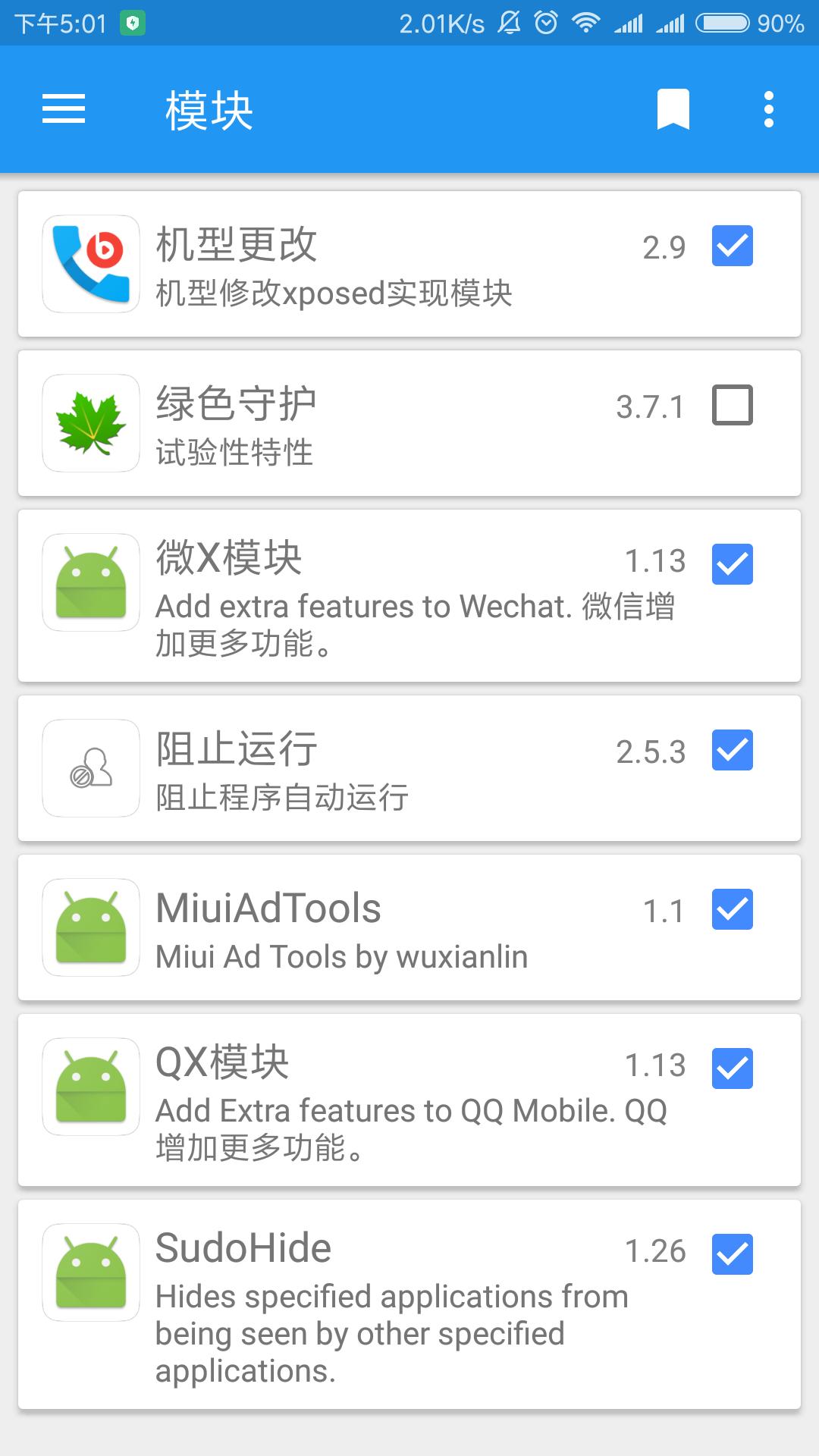Open the navigation drawer menu
This screenshot has height=1456, width=819.
tap(64, 109)
